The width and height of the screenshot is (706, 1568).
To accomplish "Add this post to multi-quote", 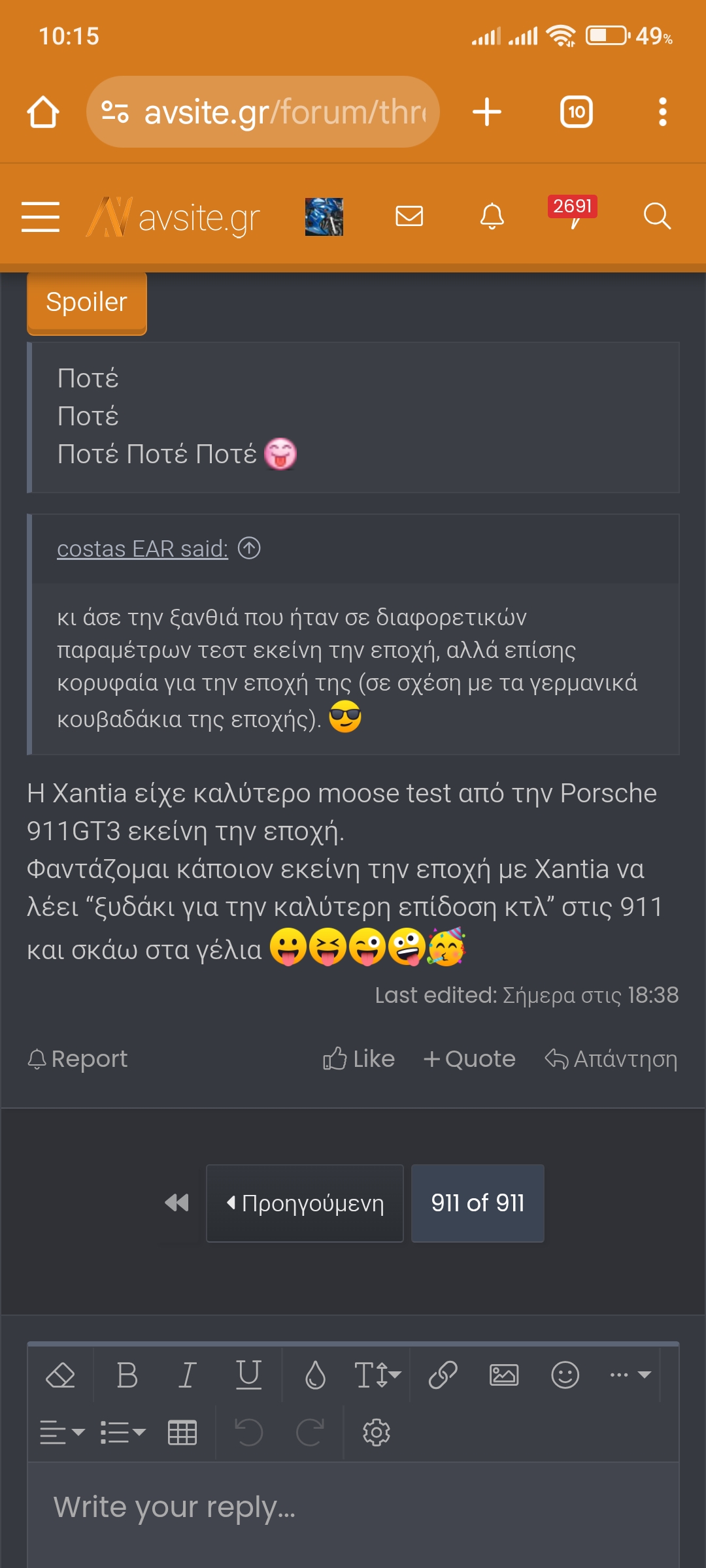I will click(469, 1058).
